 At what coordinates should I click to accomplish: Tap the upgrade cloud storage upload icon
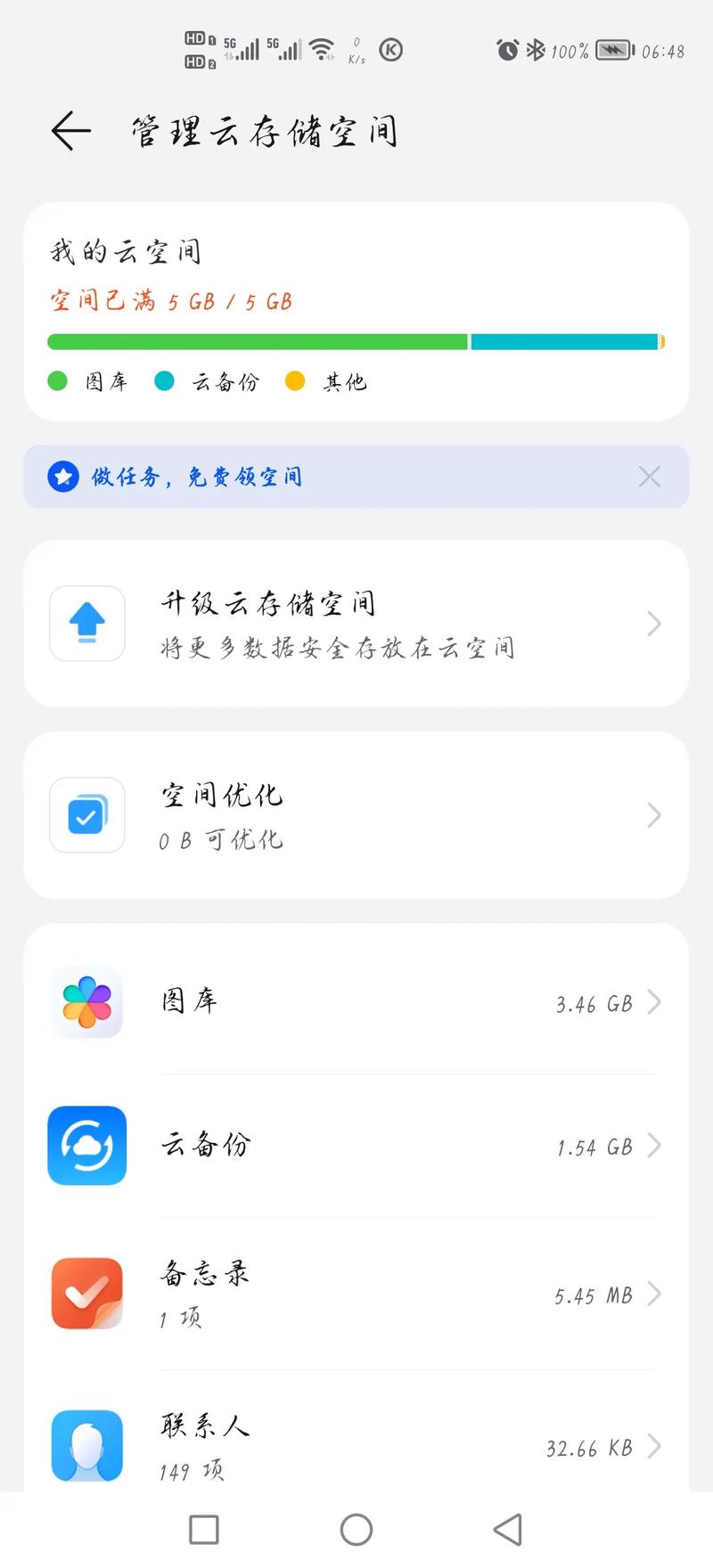coord(86,623)
